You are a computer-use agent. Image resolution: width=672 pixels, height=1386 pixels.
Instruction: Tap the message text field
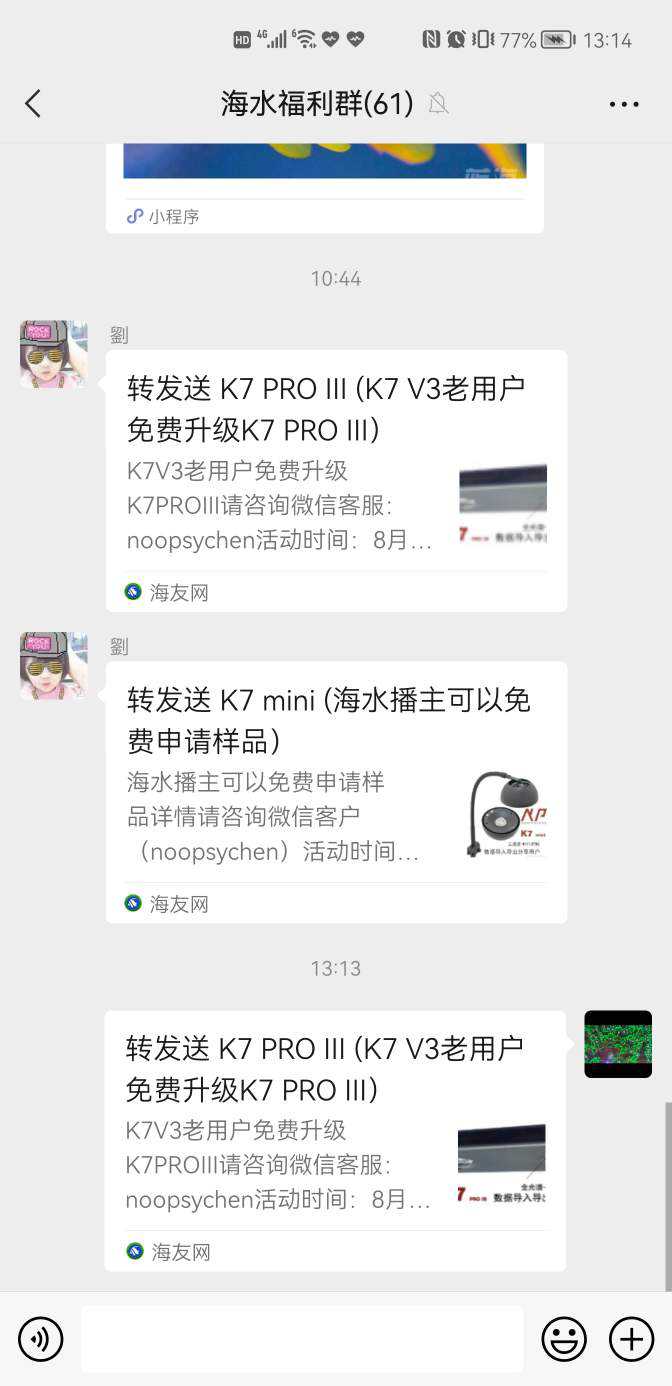click(x=302, y=1339)
